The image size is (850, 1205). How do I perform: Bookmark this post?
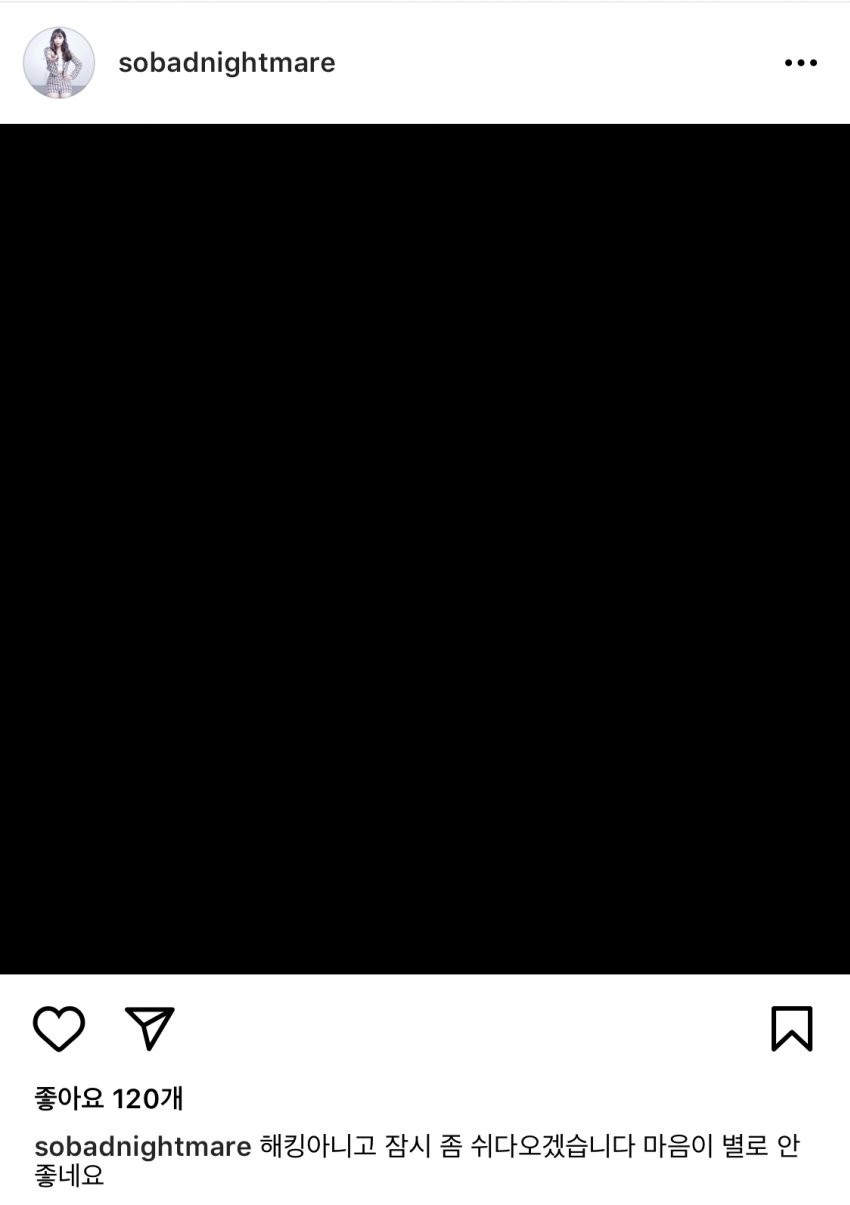[x=791, y=1028]
